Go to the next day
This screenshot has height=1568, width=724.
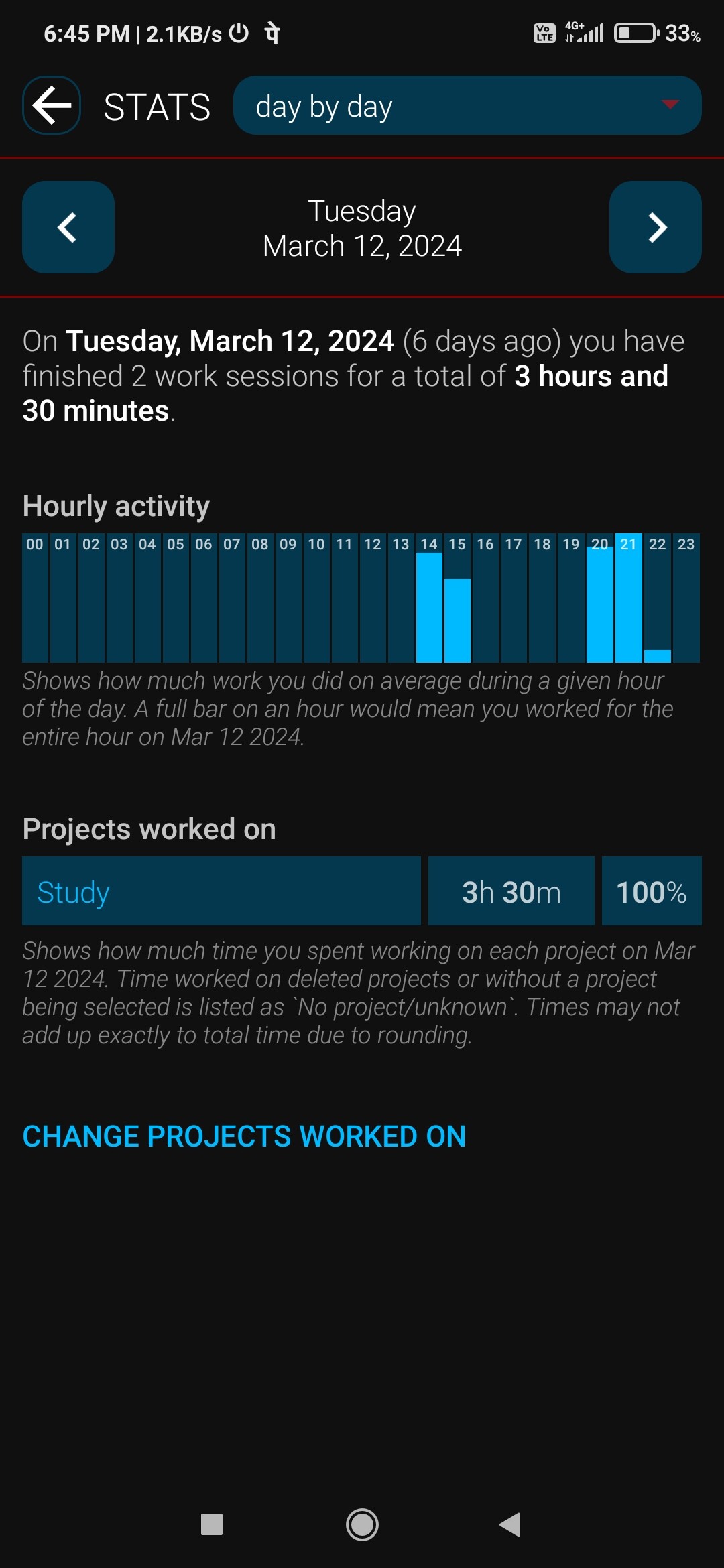[x=656, y=227]
